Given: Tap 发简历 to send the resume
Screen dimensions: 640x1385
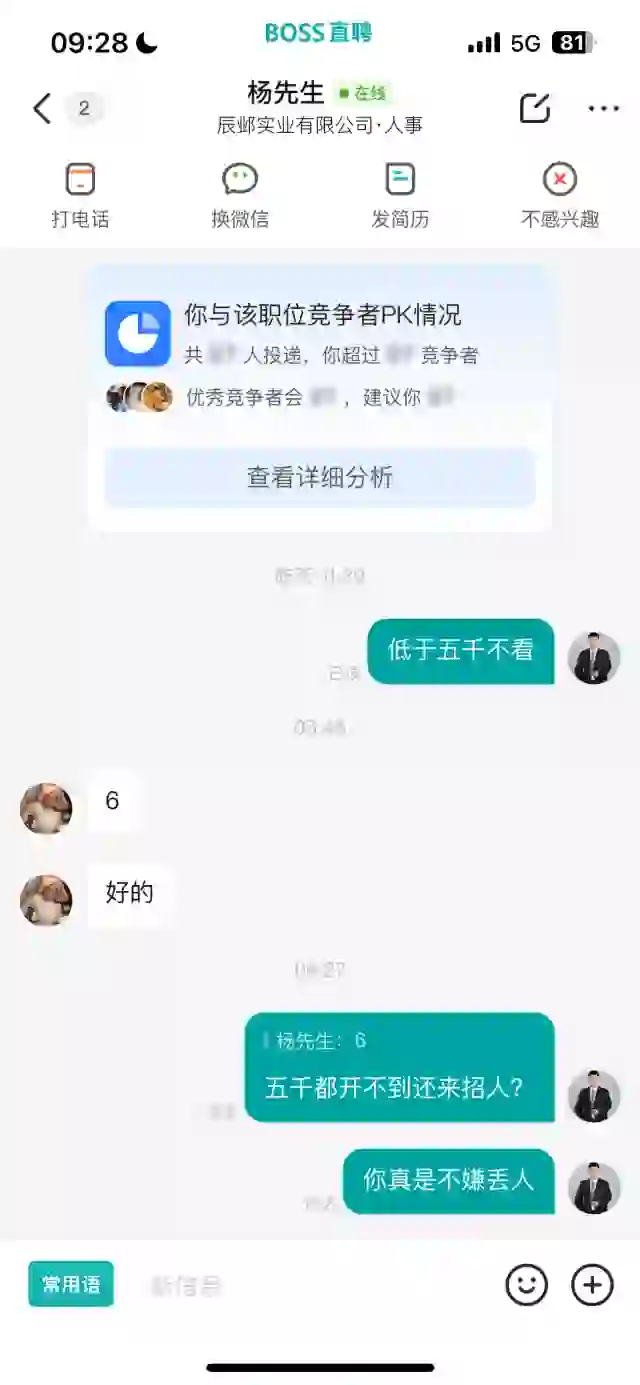Looking at the screenshot, I should [400, 195].
